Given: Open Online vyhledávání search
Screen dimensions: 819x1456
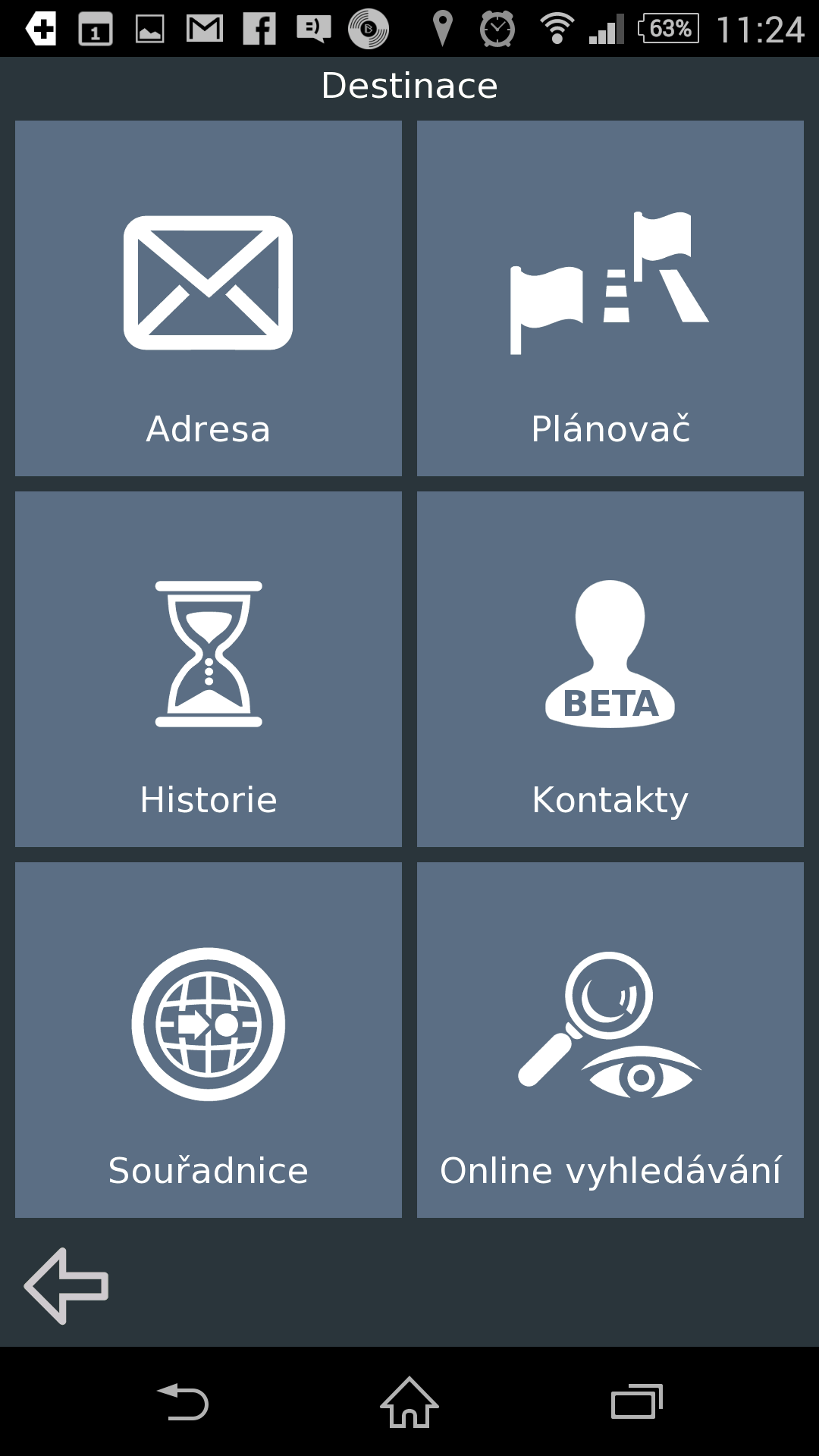Looking at the screenshot, I should (610, 1040).
